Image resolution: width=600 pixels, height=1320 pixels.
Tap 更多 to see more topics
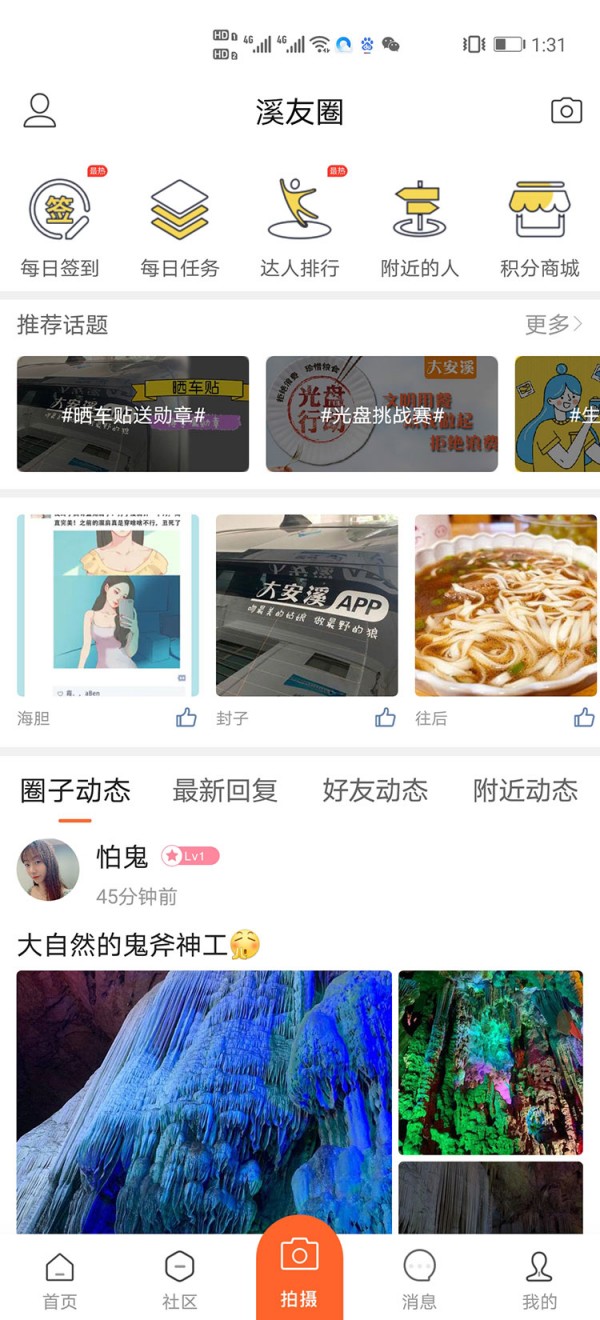click(553, 324)
